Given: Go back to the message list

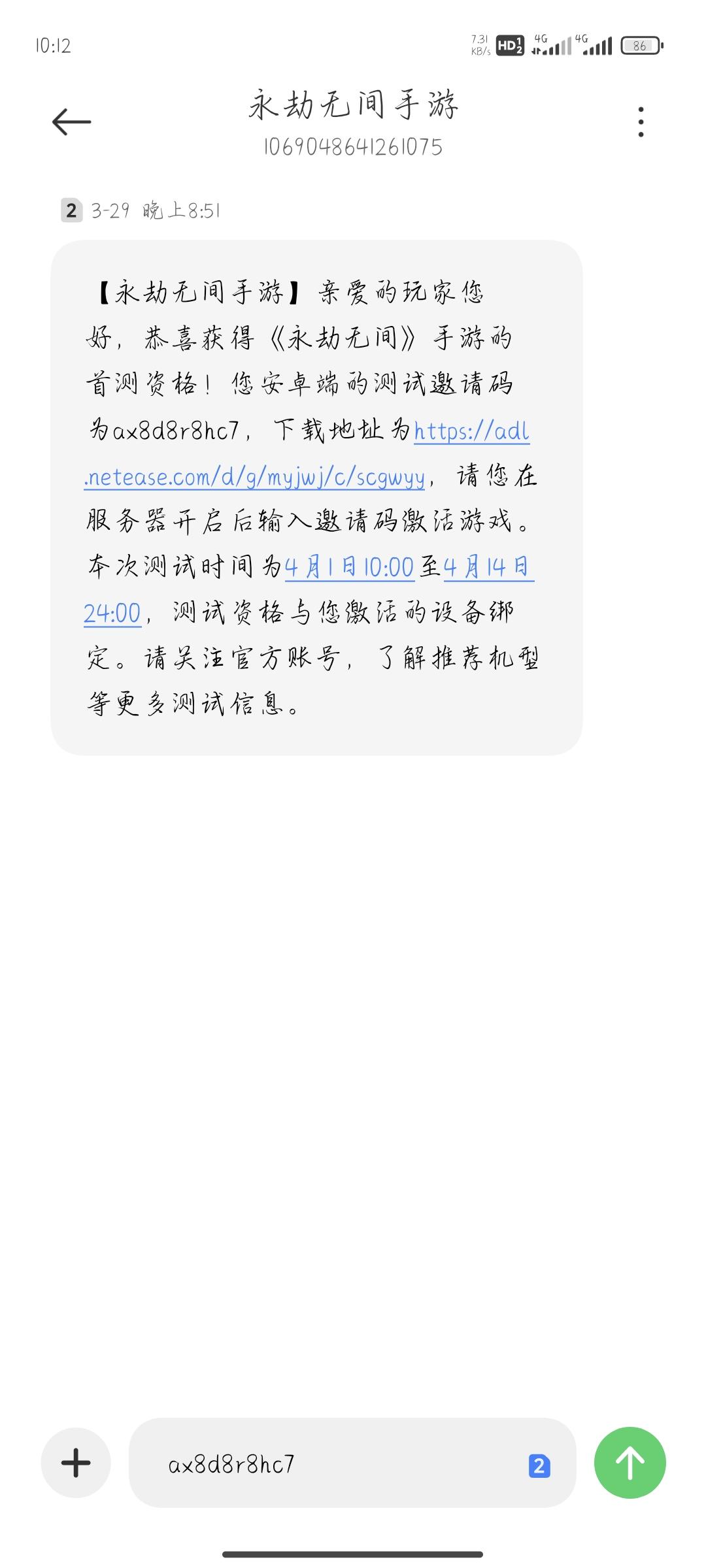Looking at the screenshot, I should (71, 122).
